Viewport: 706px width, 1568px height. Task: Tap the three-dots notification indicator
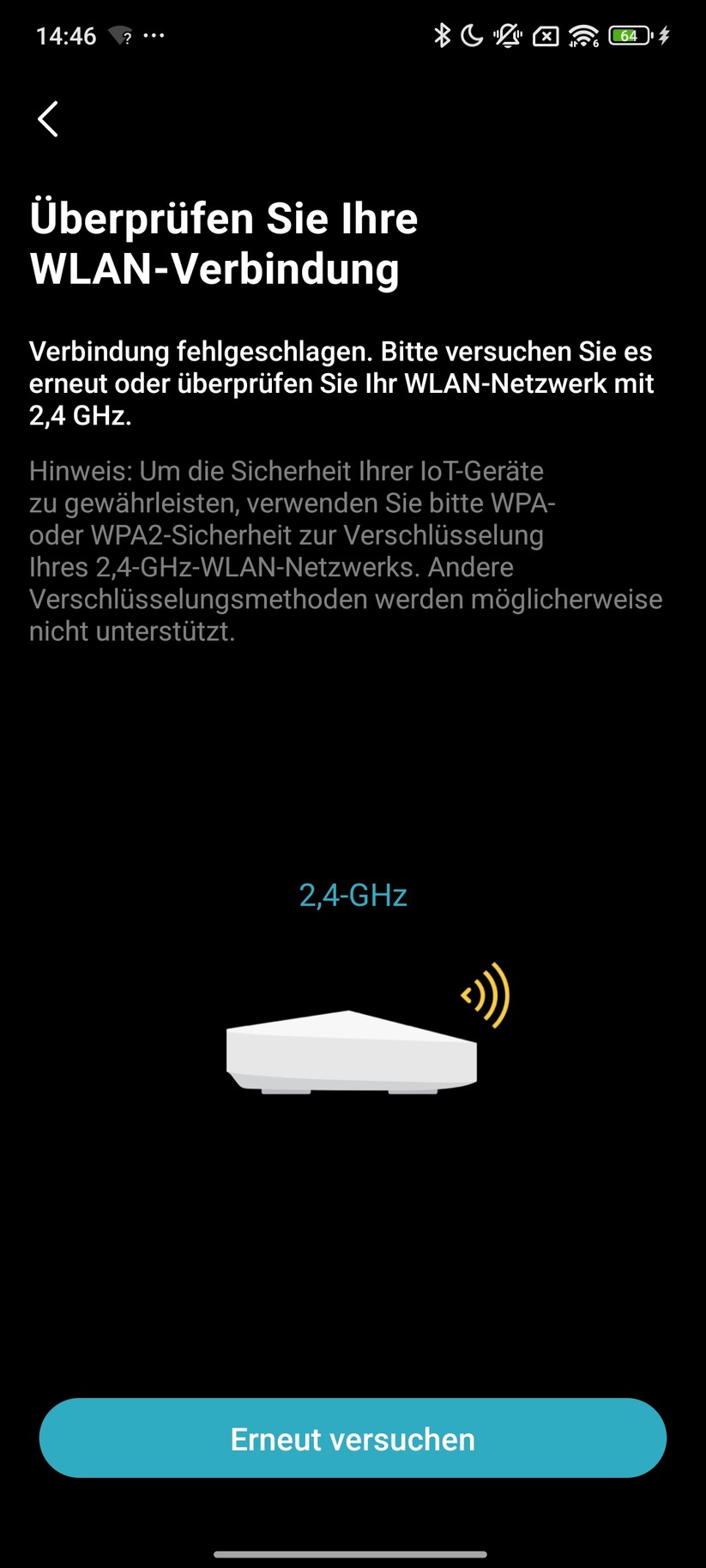pos(154,35)
